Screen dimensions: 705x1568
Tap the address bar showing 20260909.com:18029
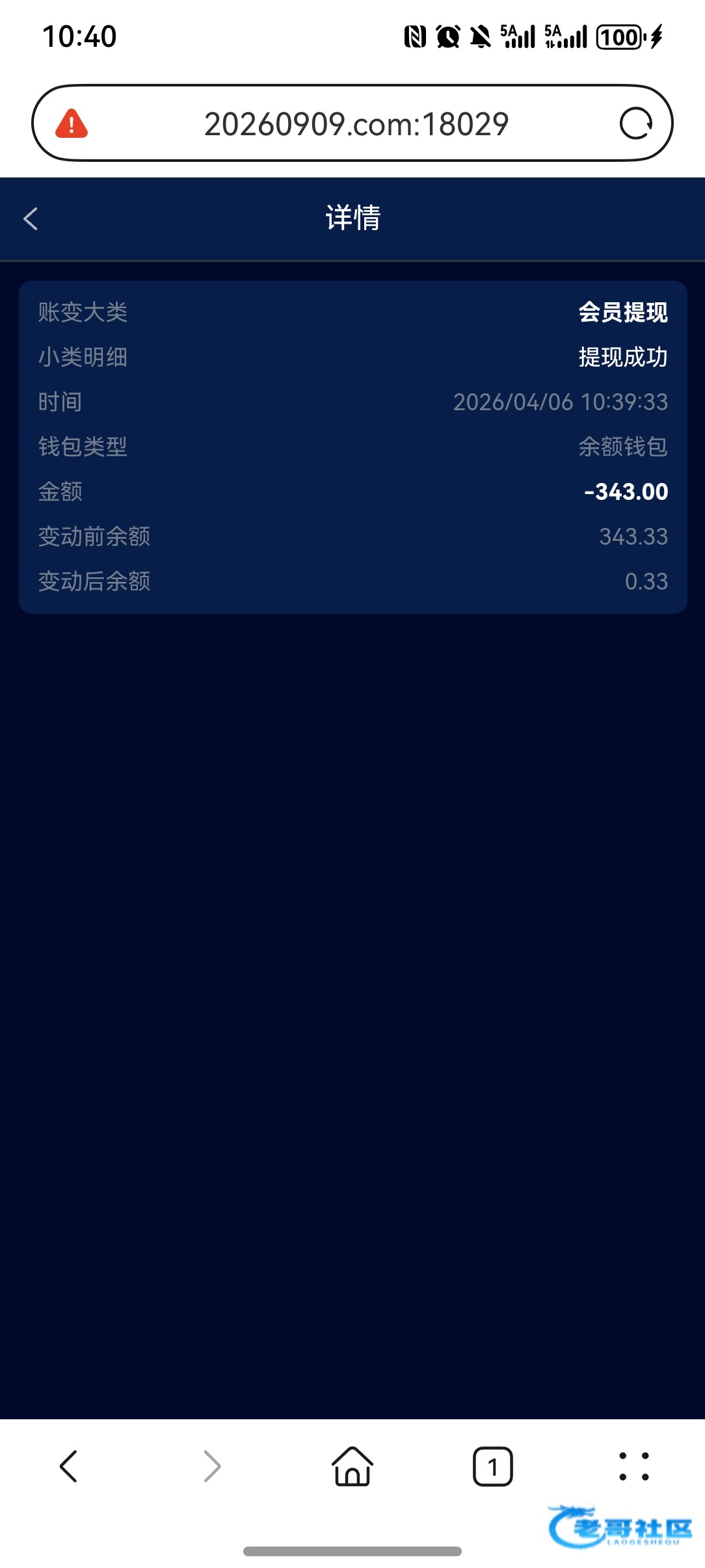pos(356,124)
